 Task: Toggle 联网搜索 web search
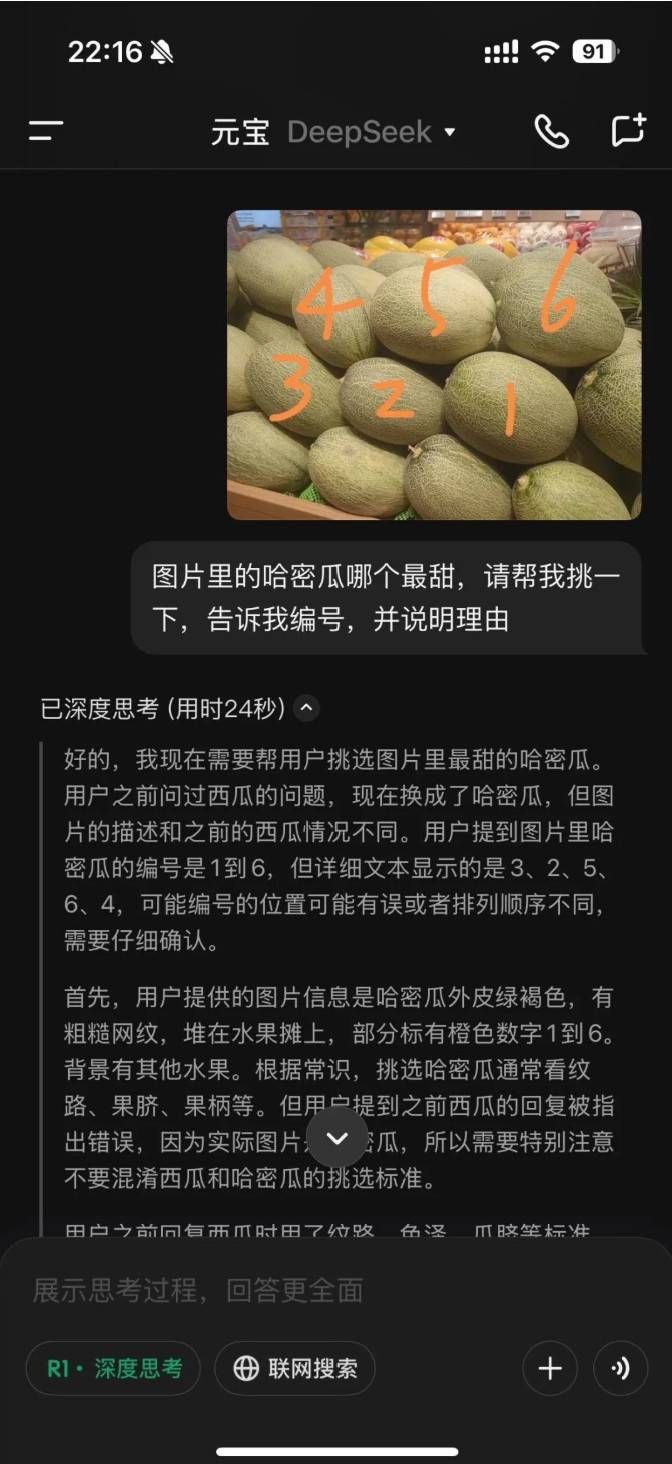295,1368
